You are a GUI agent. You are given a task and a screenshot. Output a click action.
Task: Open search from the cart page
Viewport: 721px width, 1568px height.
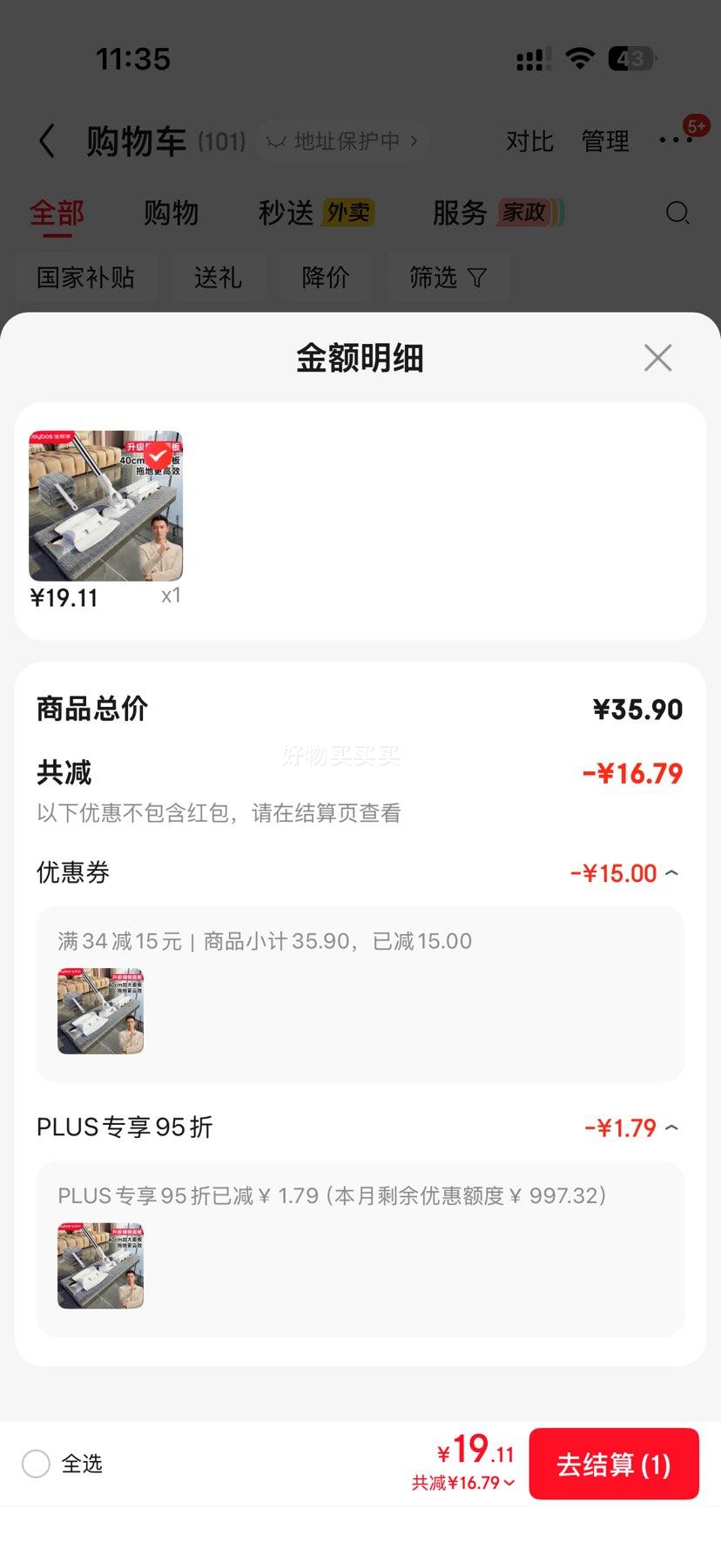pos(677,213)
